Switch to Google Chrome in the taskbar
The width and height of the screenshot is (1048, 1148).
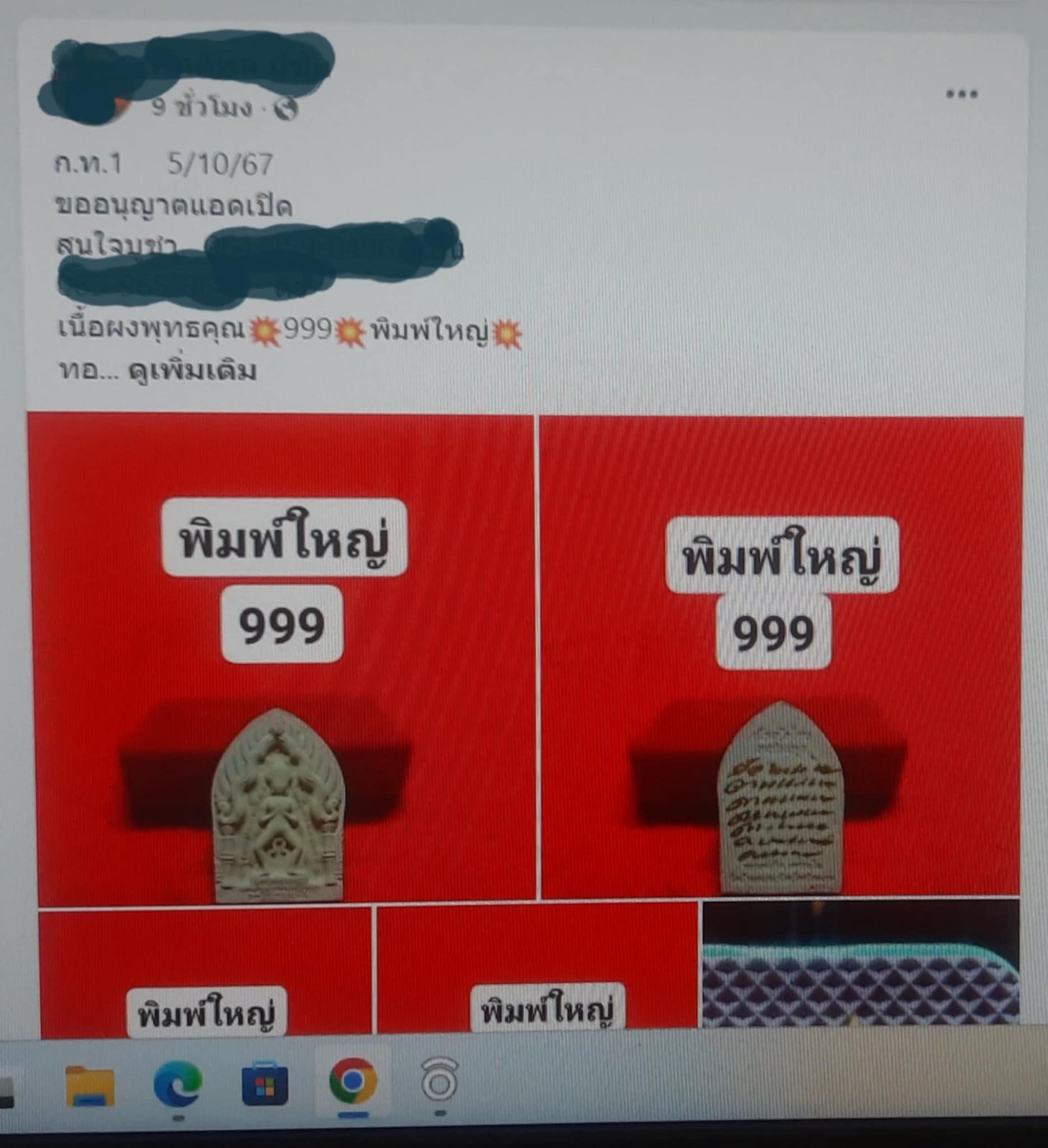click(x=352, y=1082)
